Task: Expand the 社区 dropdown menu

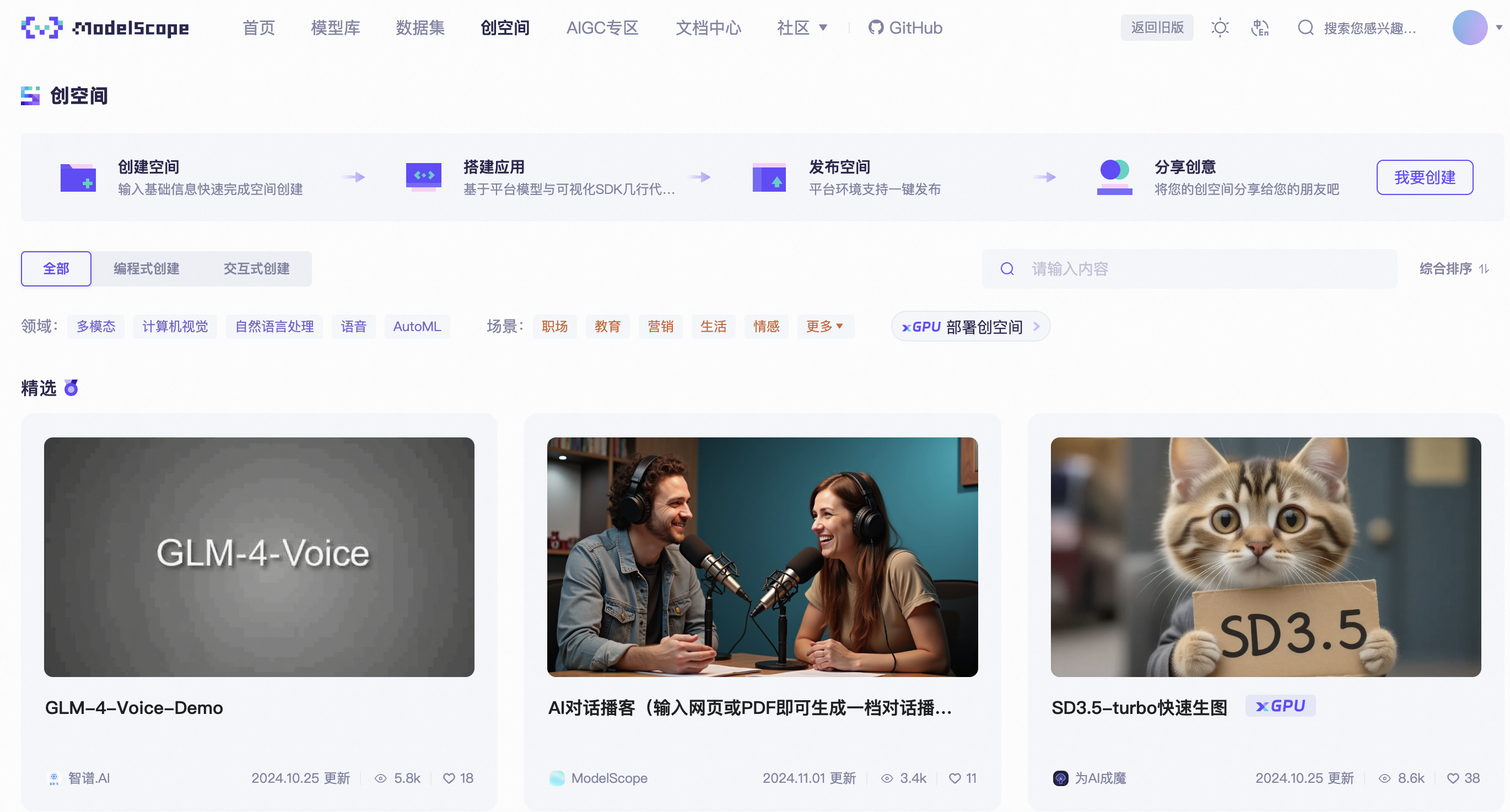Action: (801, 28)
